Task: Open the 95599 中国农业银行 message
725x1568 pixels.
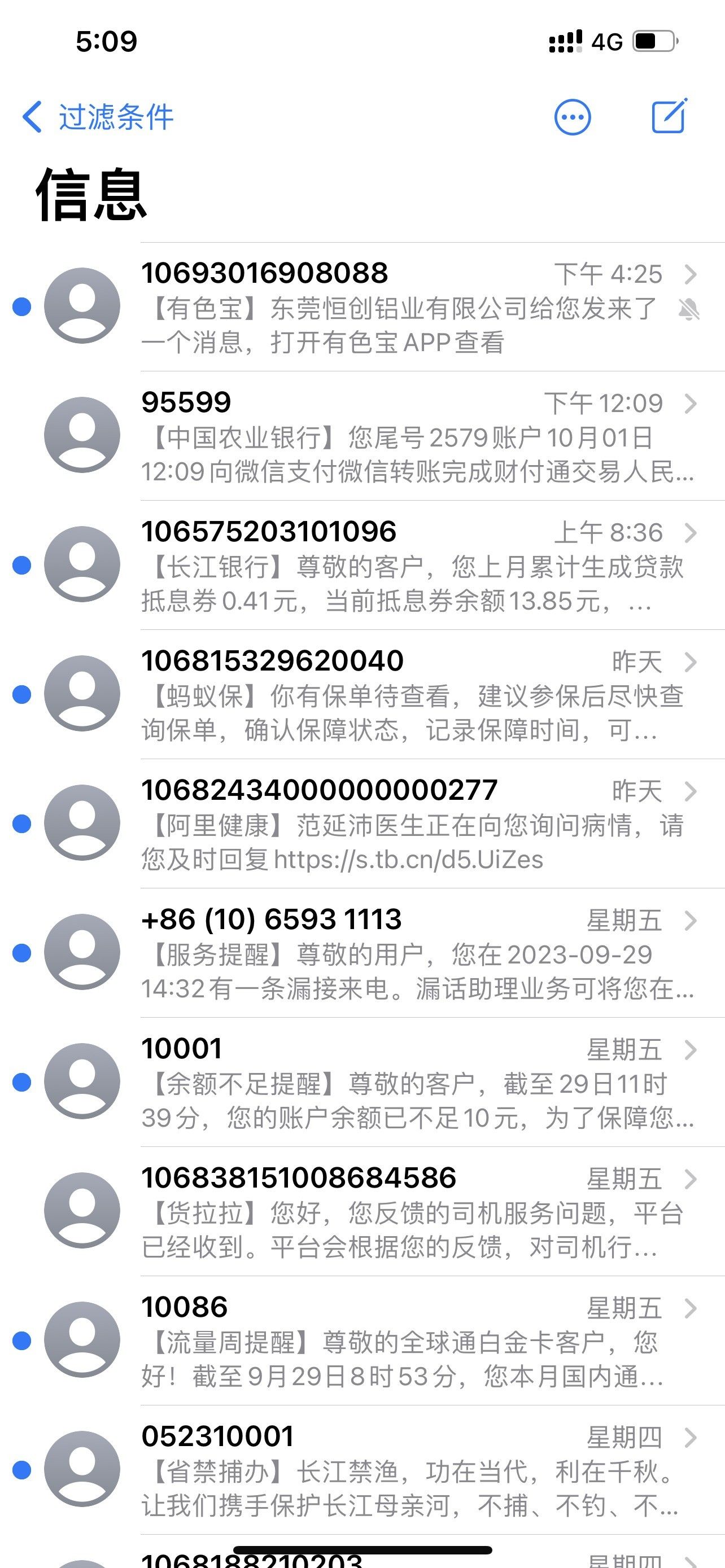Action: click(x=402, y=436)
